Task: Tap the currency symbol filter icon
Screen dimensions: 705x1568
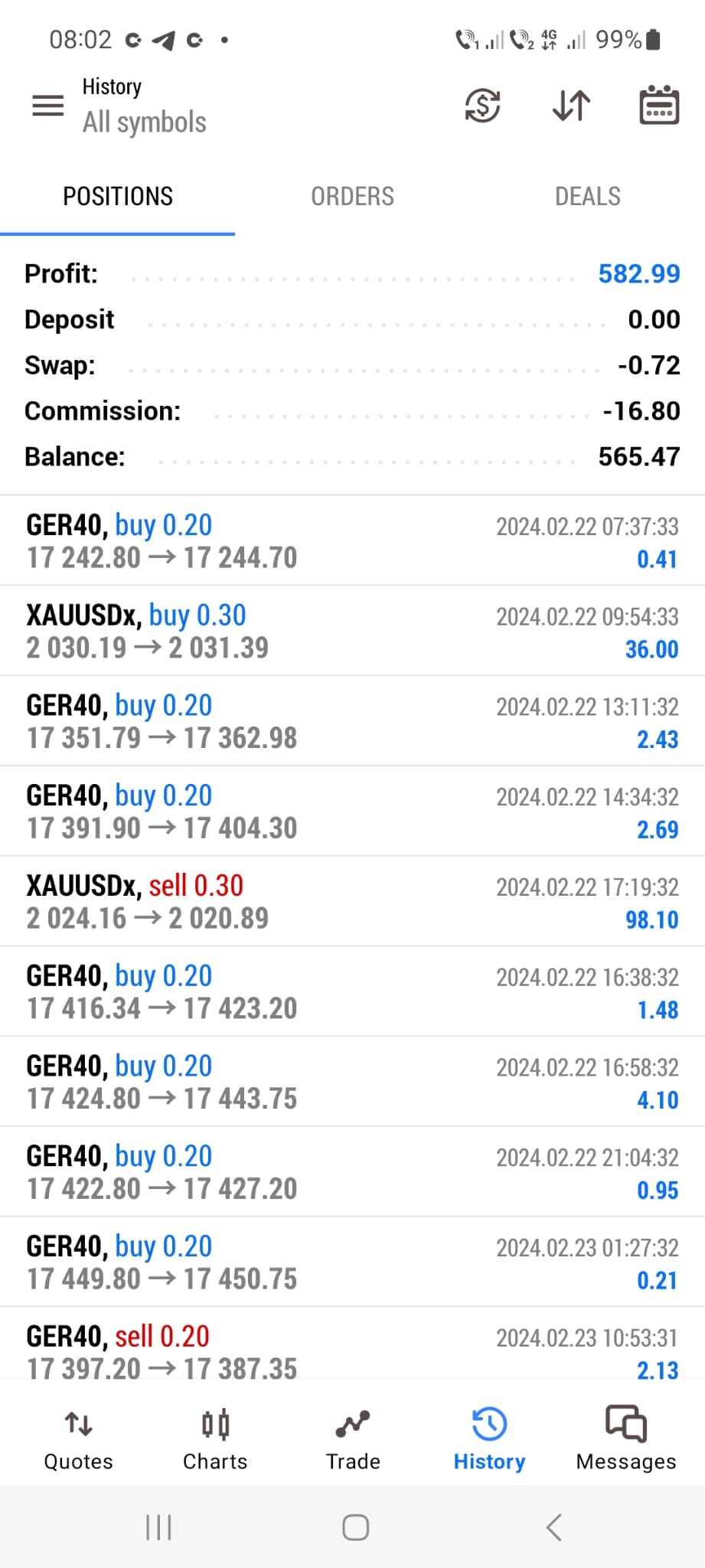Action: click(x=482, y=106)
